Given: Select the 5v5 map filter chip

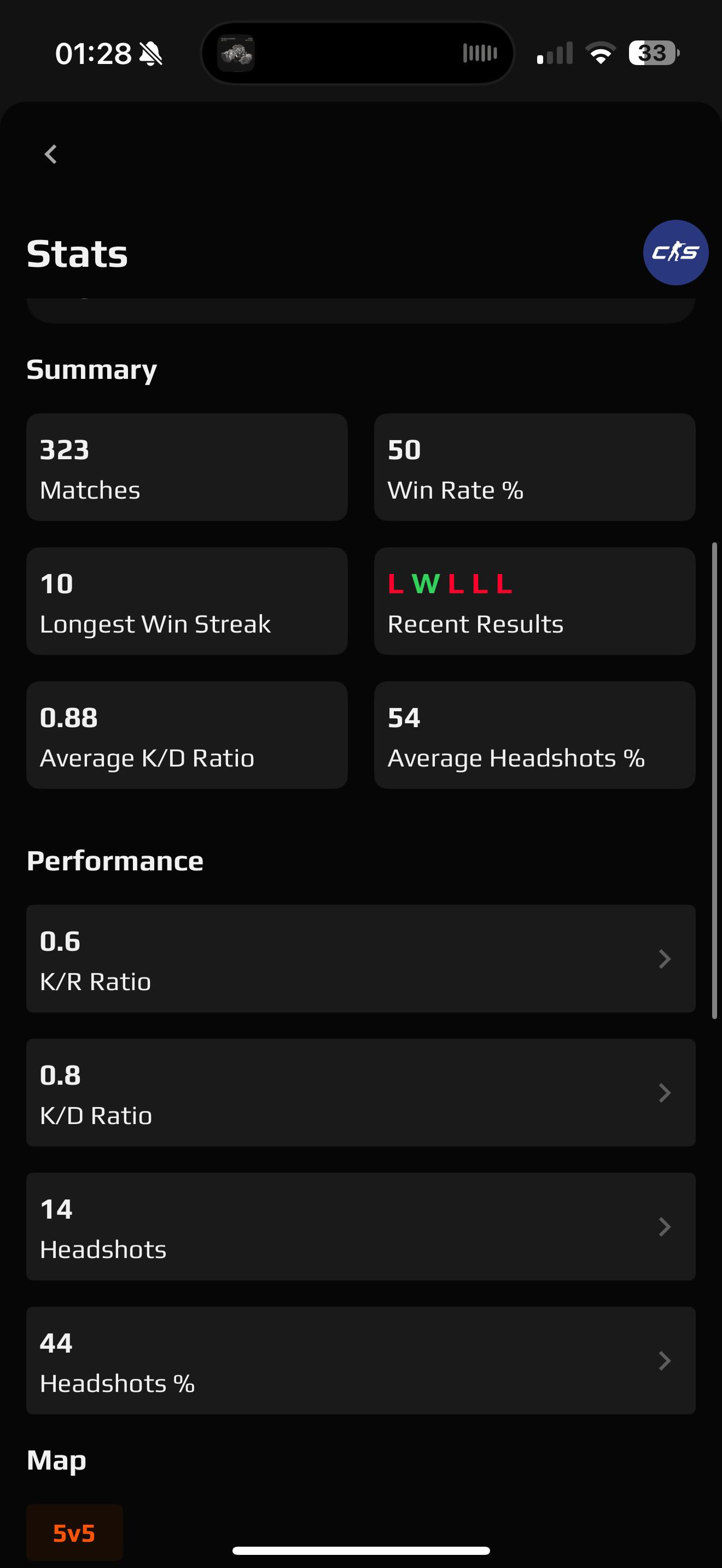Looking at the screenshot, I should click(74, 1532).
